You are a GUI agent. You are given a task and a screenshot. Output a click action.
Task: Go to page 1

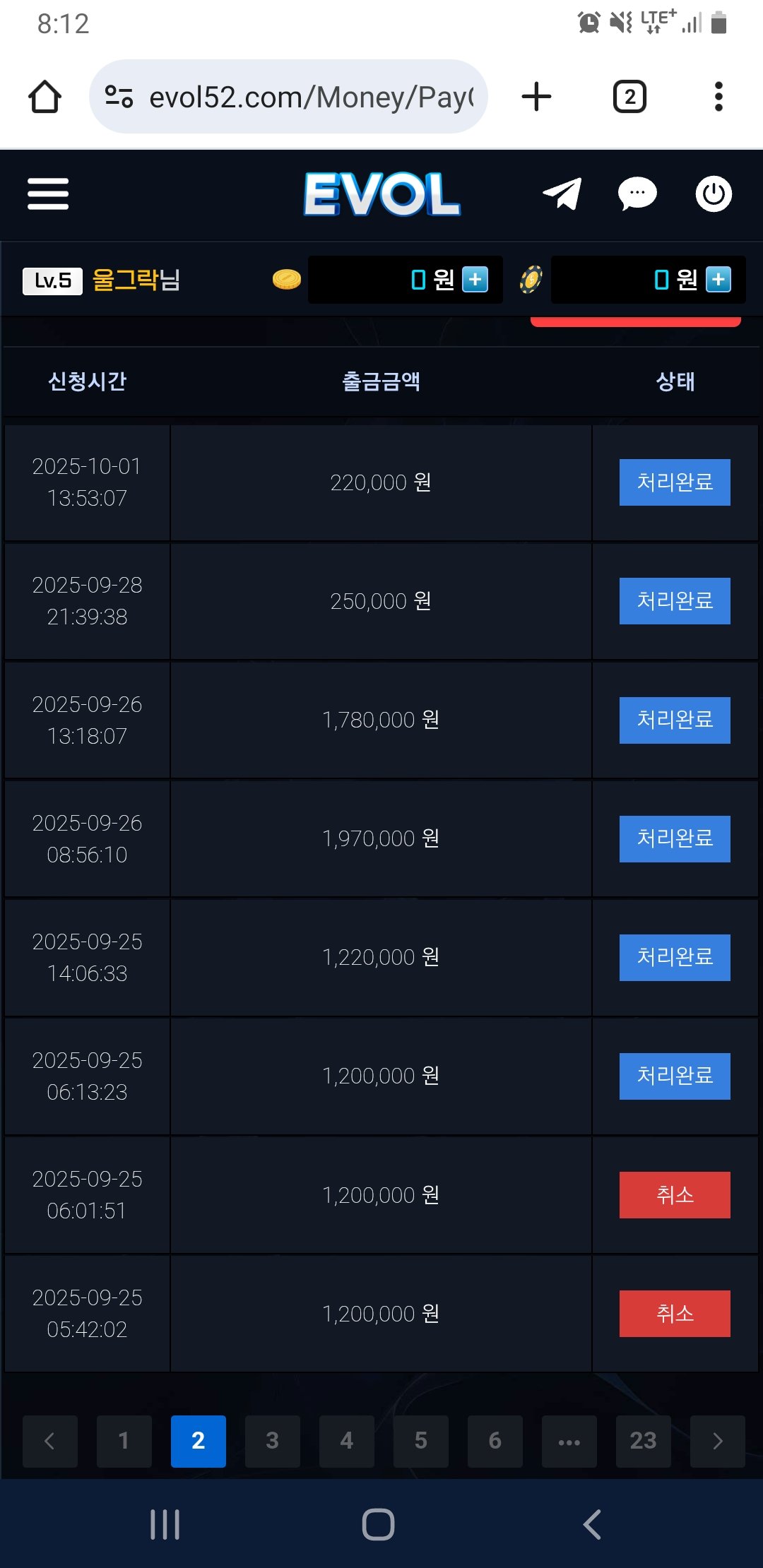[124, 1441]
